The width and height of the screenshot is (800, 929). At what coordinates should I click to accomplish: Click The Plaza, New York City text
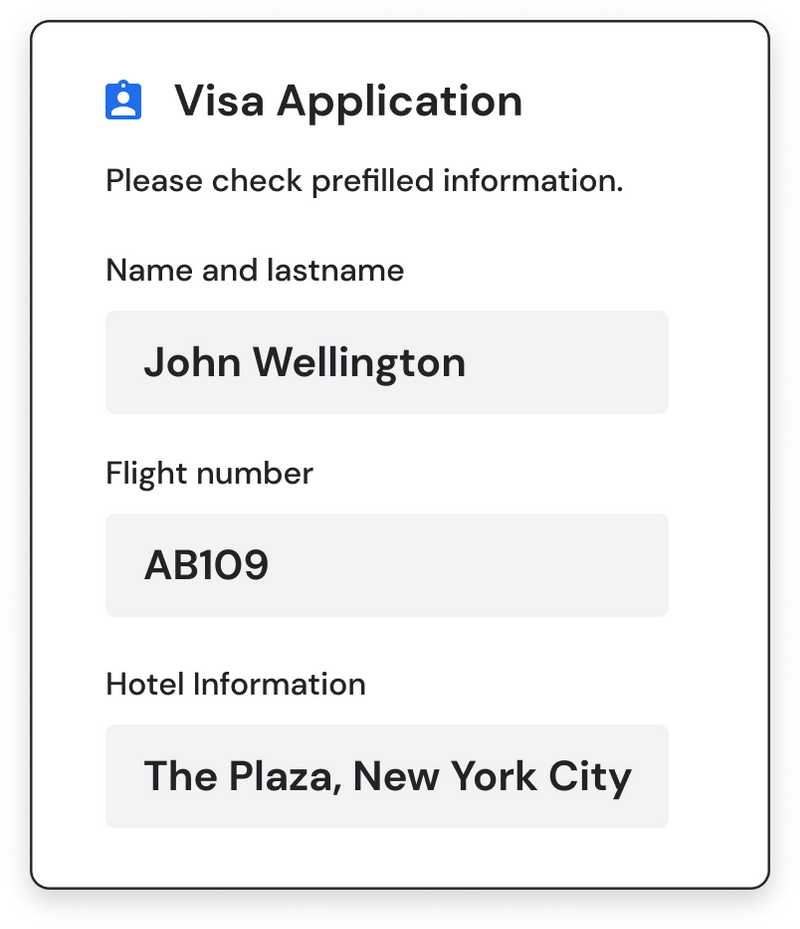[388, 776]
